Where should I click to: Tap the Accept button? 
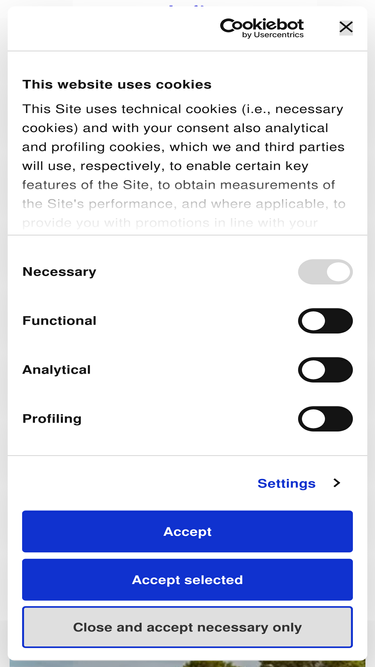[x=188, y=531]
